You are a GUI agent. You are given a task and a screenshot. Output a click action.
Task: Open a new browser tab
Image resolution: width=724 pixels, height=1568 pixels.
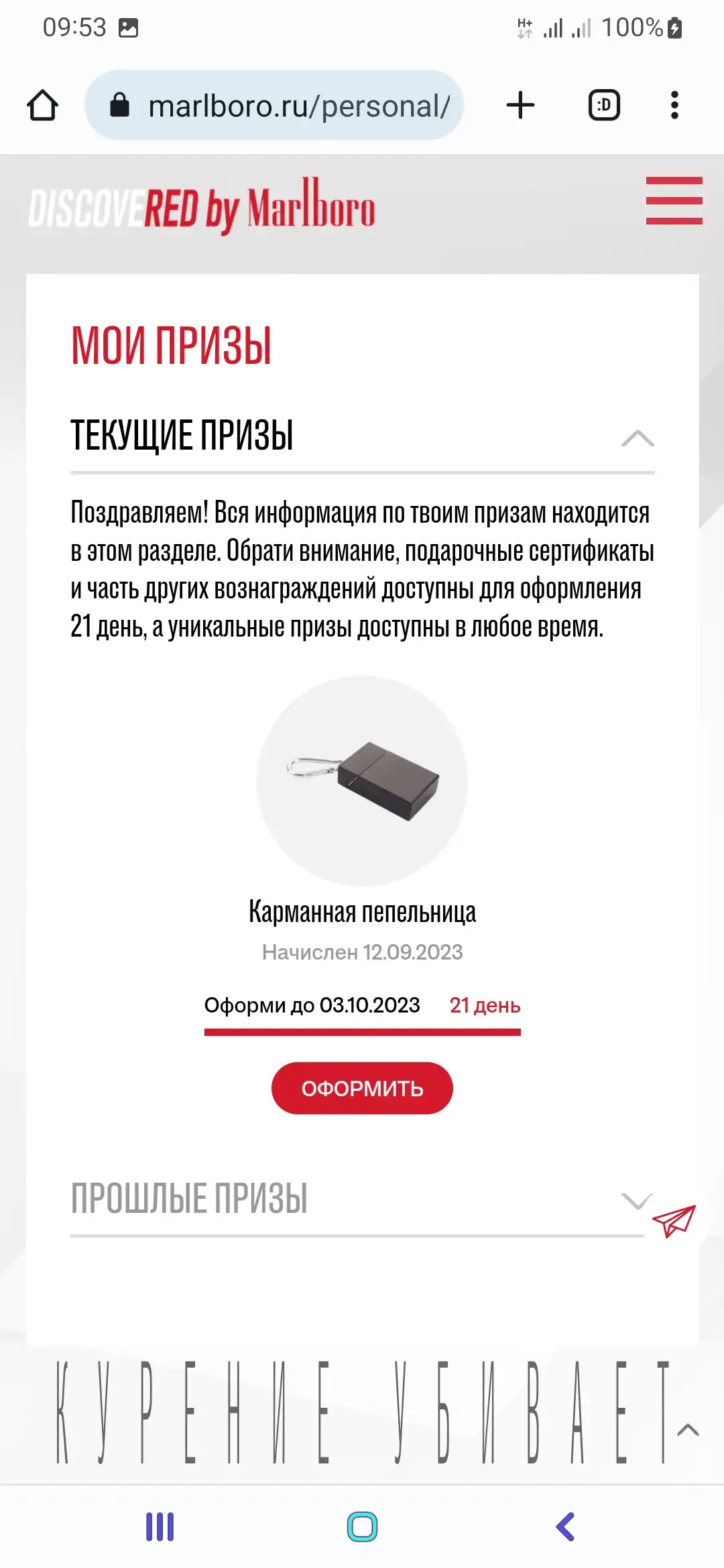(x=520, y=105)
